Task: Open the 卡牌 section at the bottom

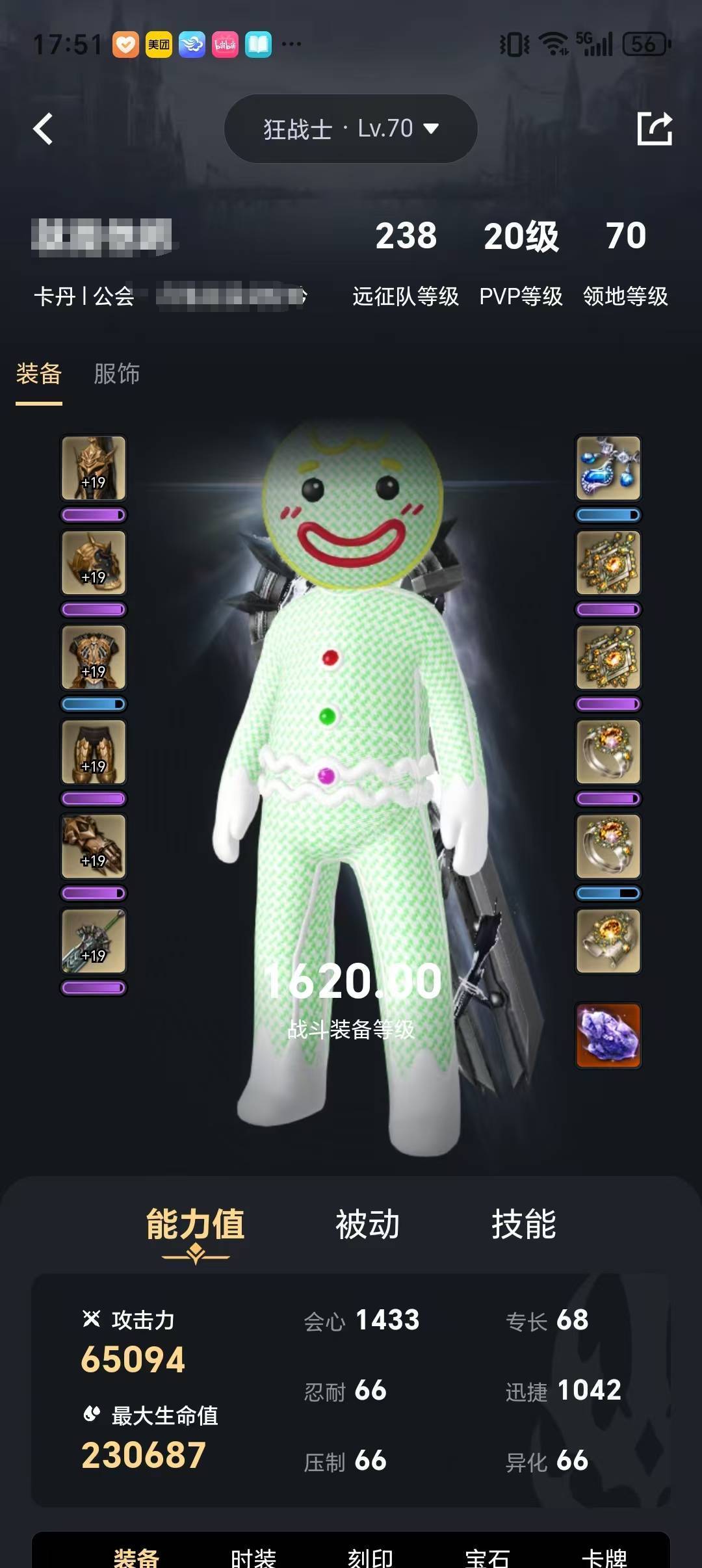Action: [604, 1558]
